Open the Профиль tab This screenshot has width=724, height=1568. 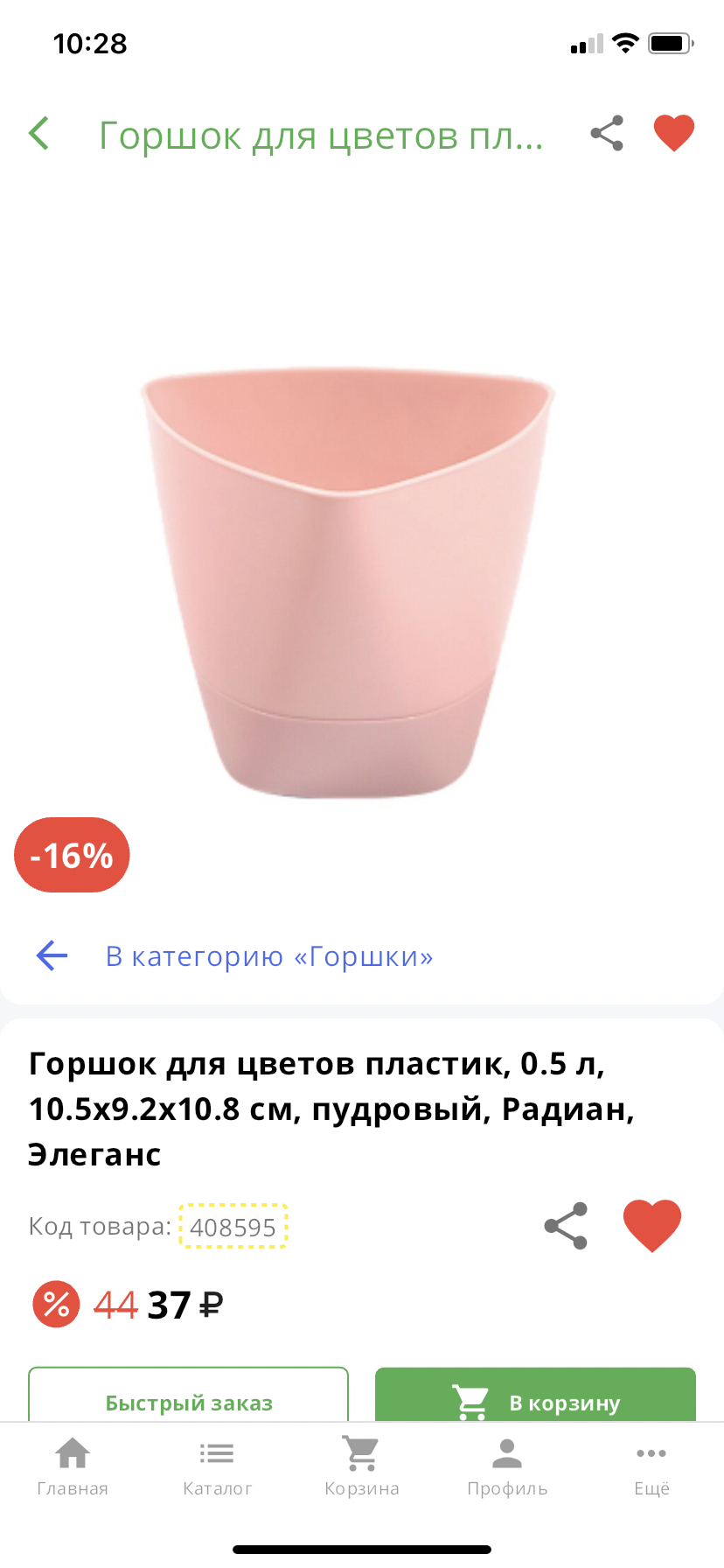coord(507,1466)
